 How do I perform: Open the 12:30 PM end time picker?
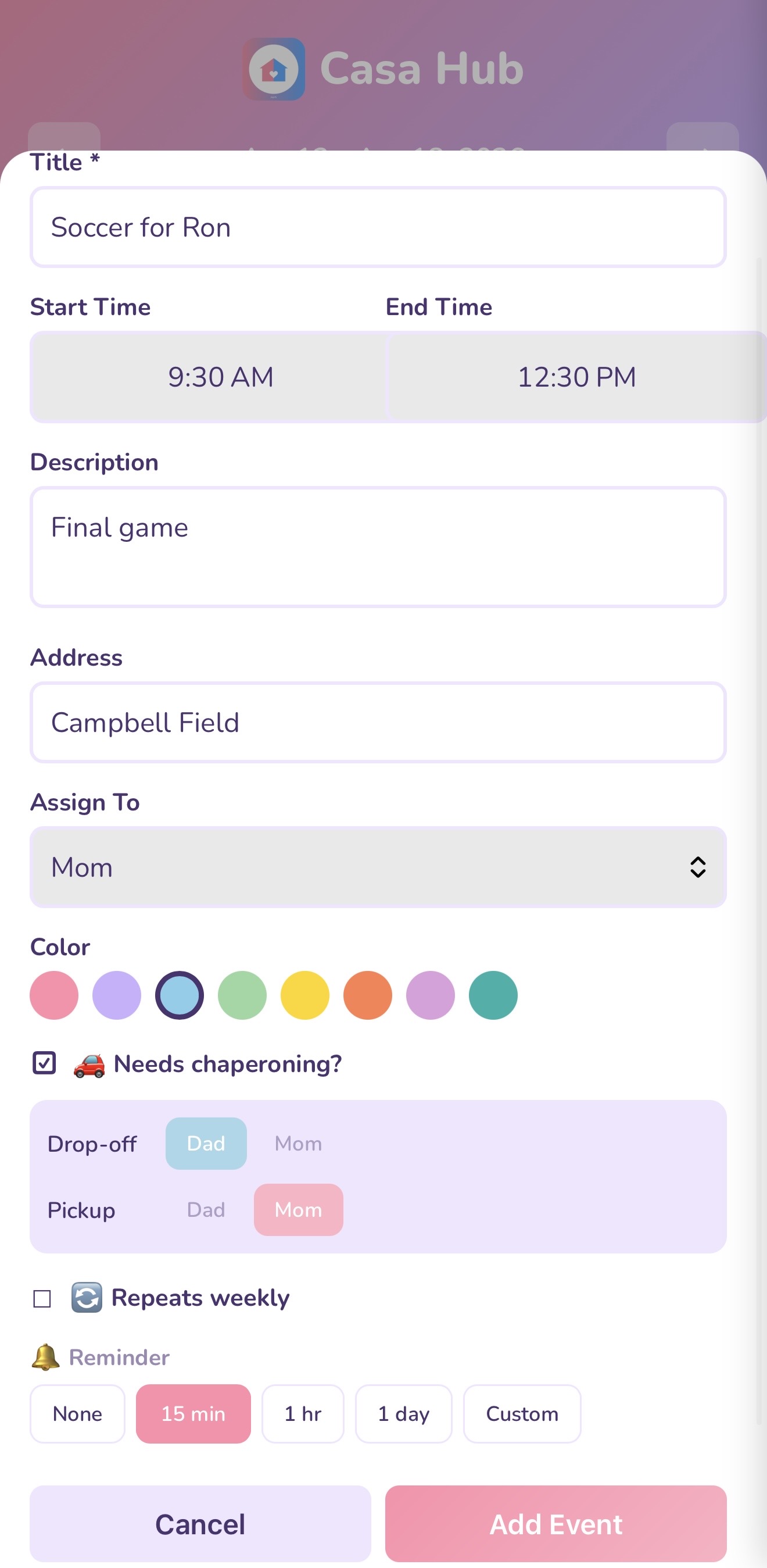pos(575,377)
